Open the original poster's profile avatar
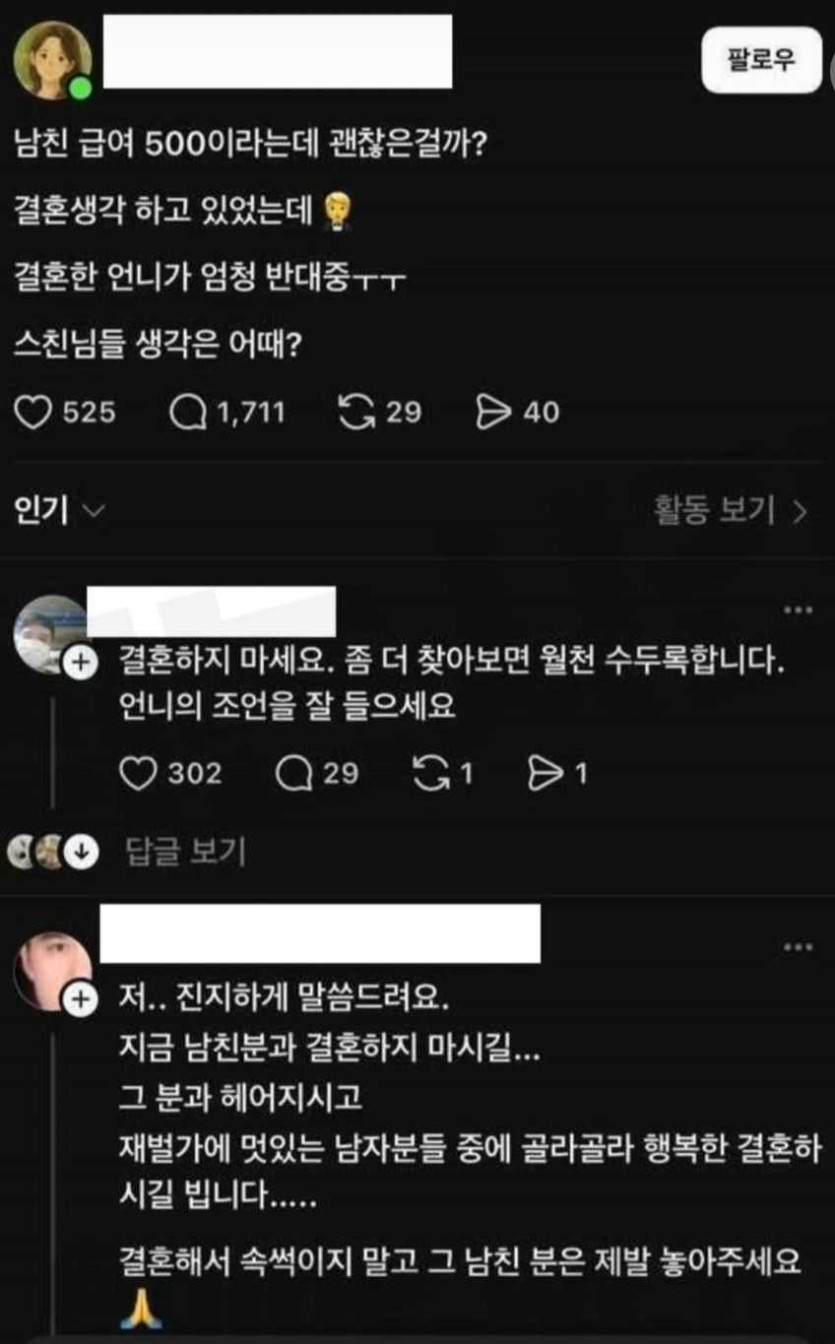The width and height of the screenshot is (835, 1344). (x=52, y=60)
